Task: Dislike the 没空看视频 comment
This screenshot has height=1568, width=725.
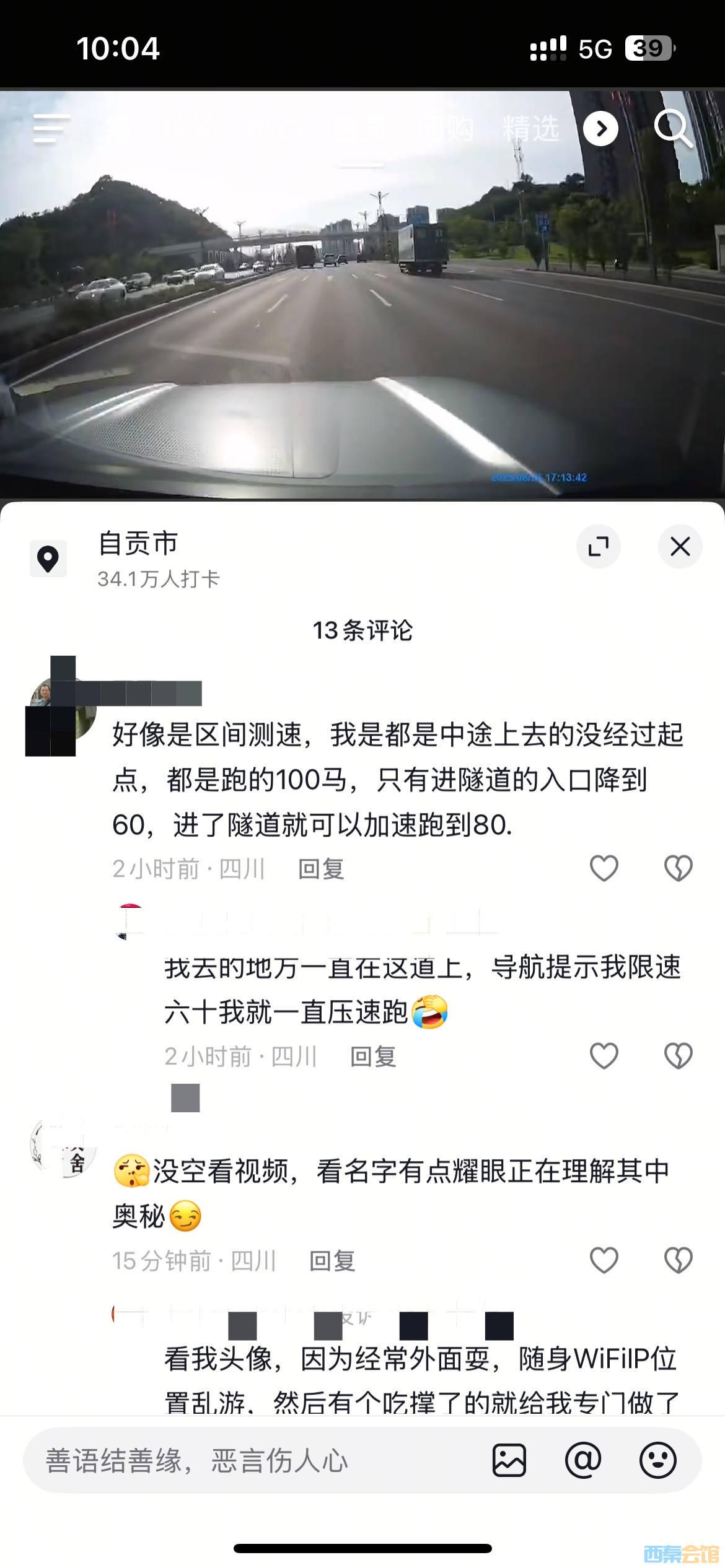Action: [678, 1260]
